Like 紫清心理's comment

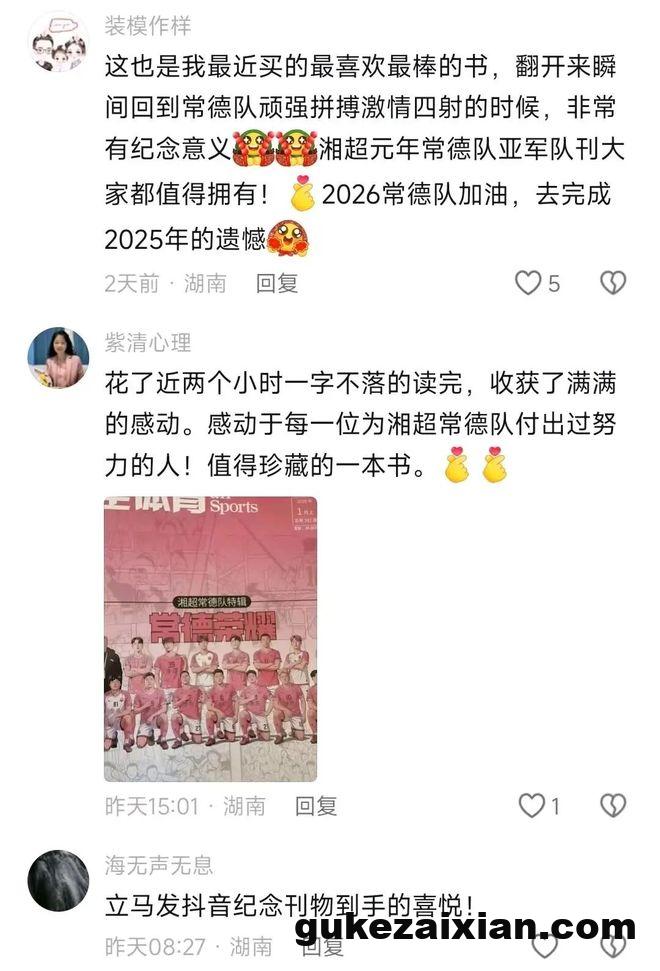[x=530, y=805]
